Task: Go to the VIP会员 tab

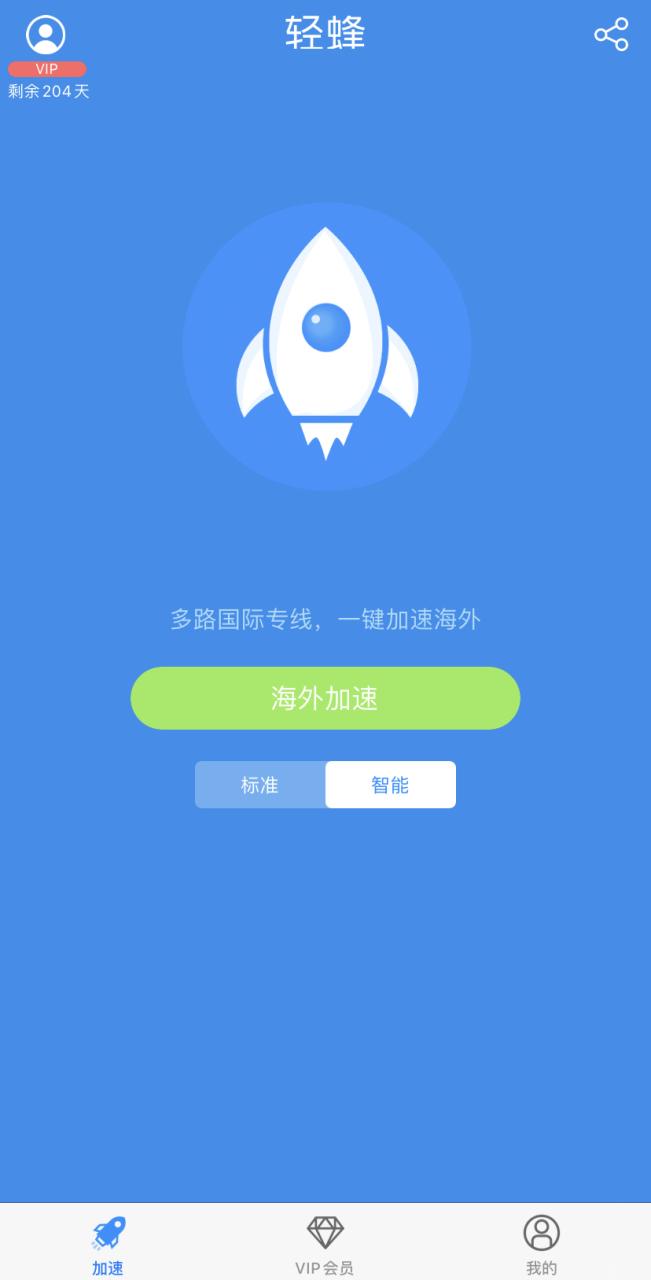Action: [x=325, y=1243]
